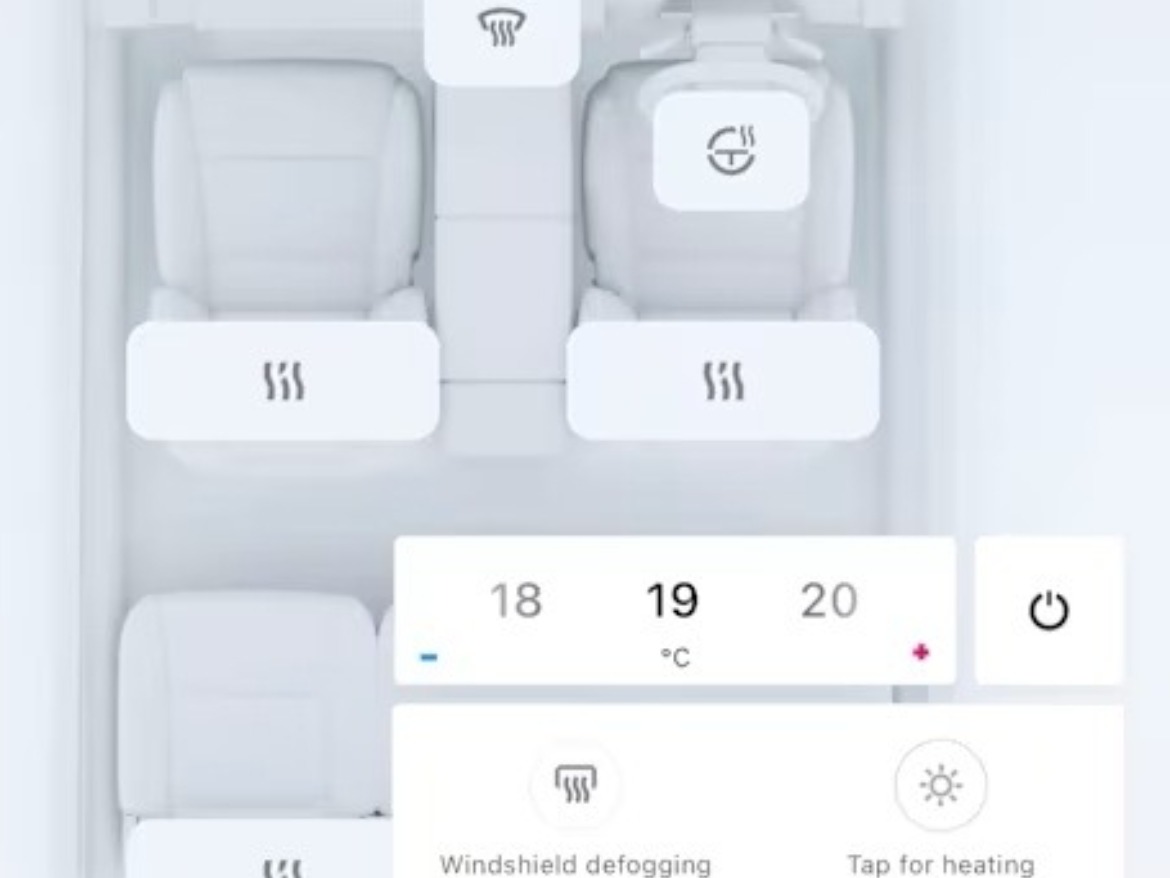The height and width of the screenshot is (878, 1170).
Task: Enable steering wheel heating
Action: [x=730, y=151]
